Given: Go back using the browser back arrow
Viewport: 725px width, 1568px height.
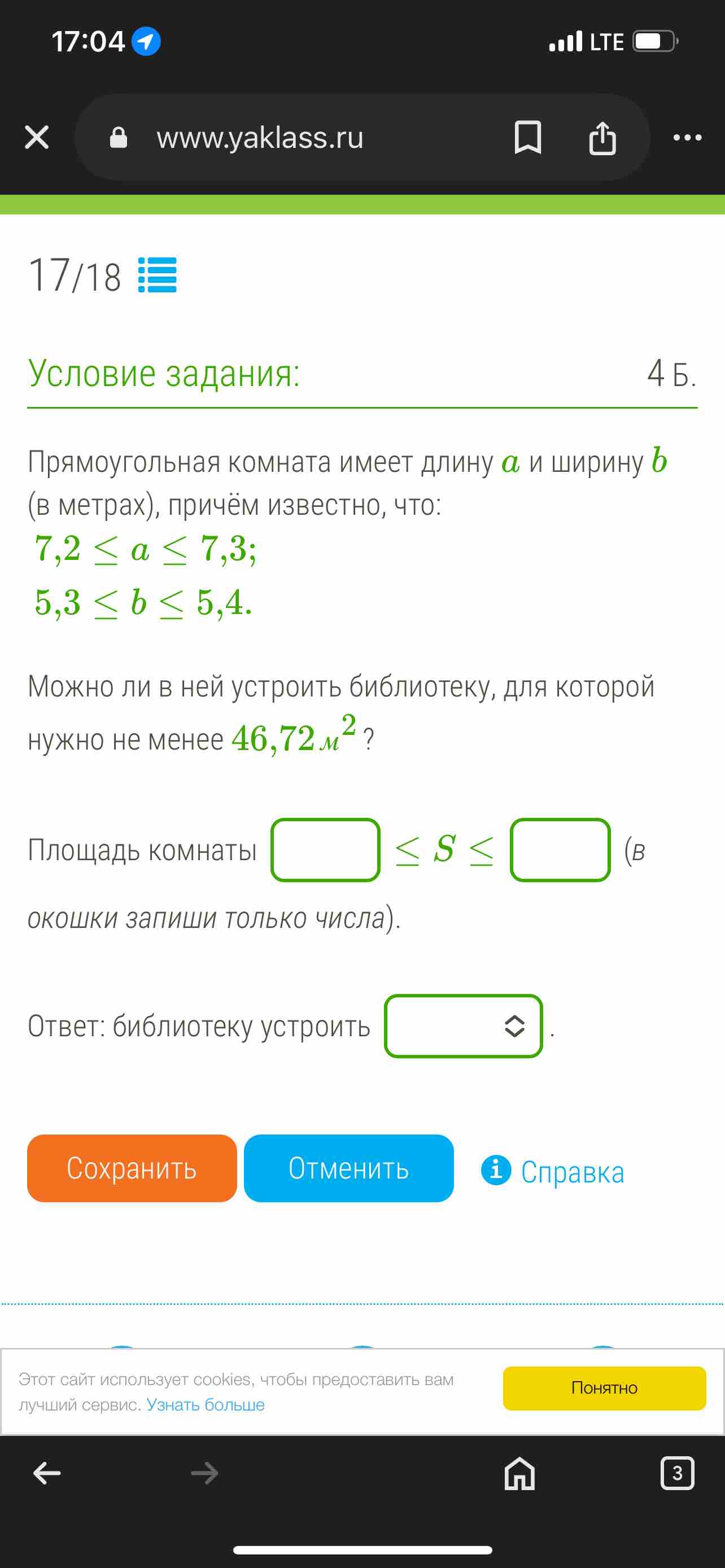Looking at the screenshot, I should [x=47, y=1473].
